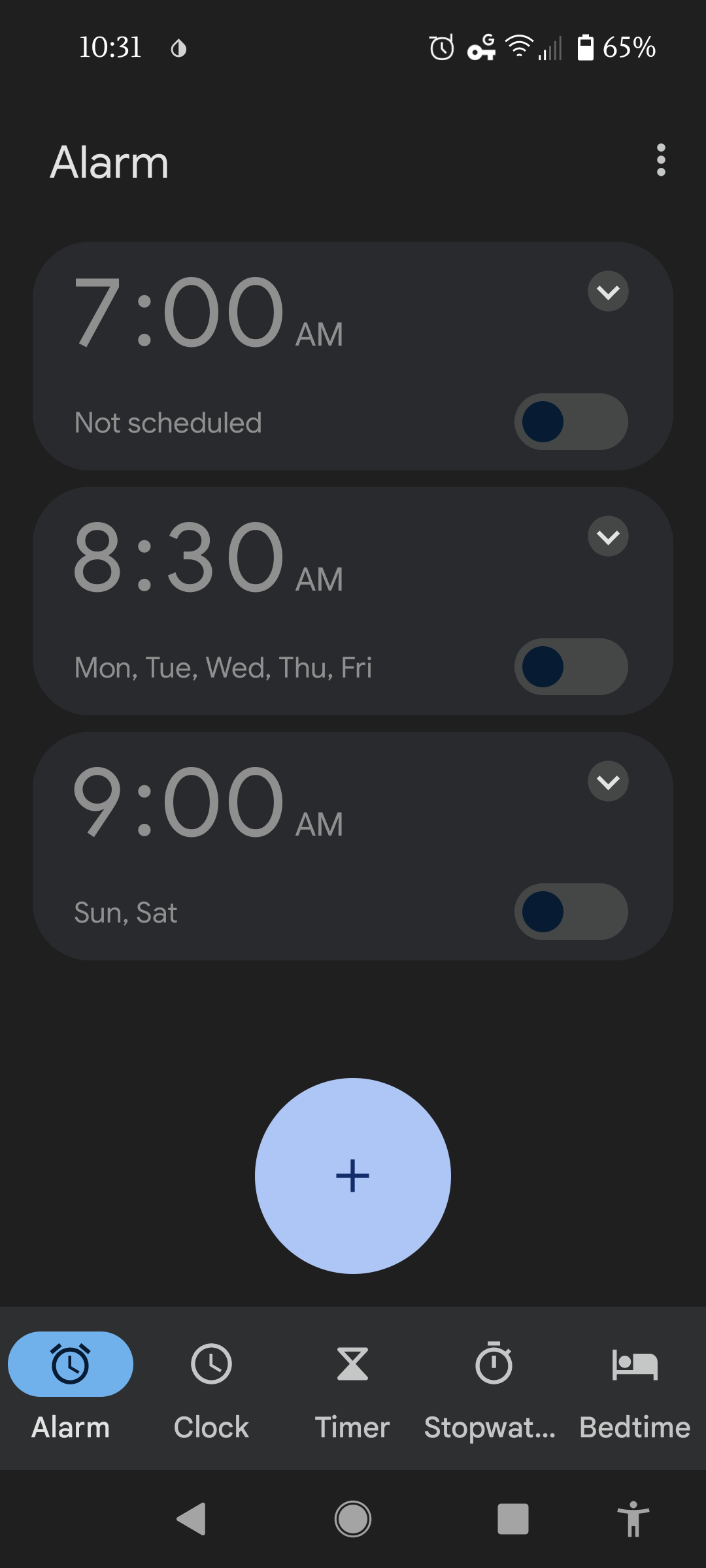Turn on the 8:30 AM weekday alarm
The image size is (706, 1568).
[x=570, y=667]
